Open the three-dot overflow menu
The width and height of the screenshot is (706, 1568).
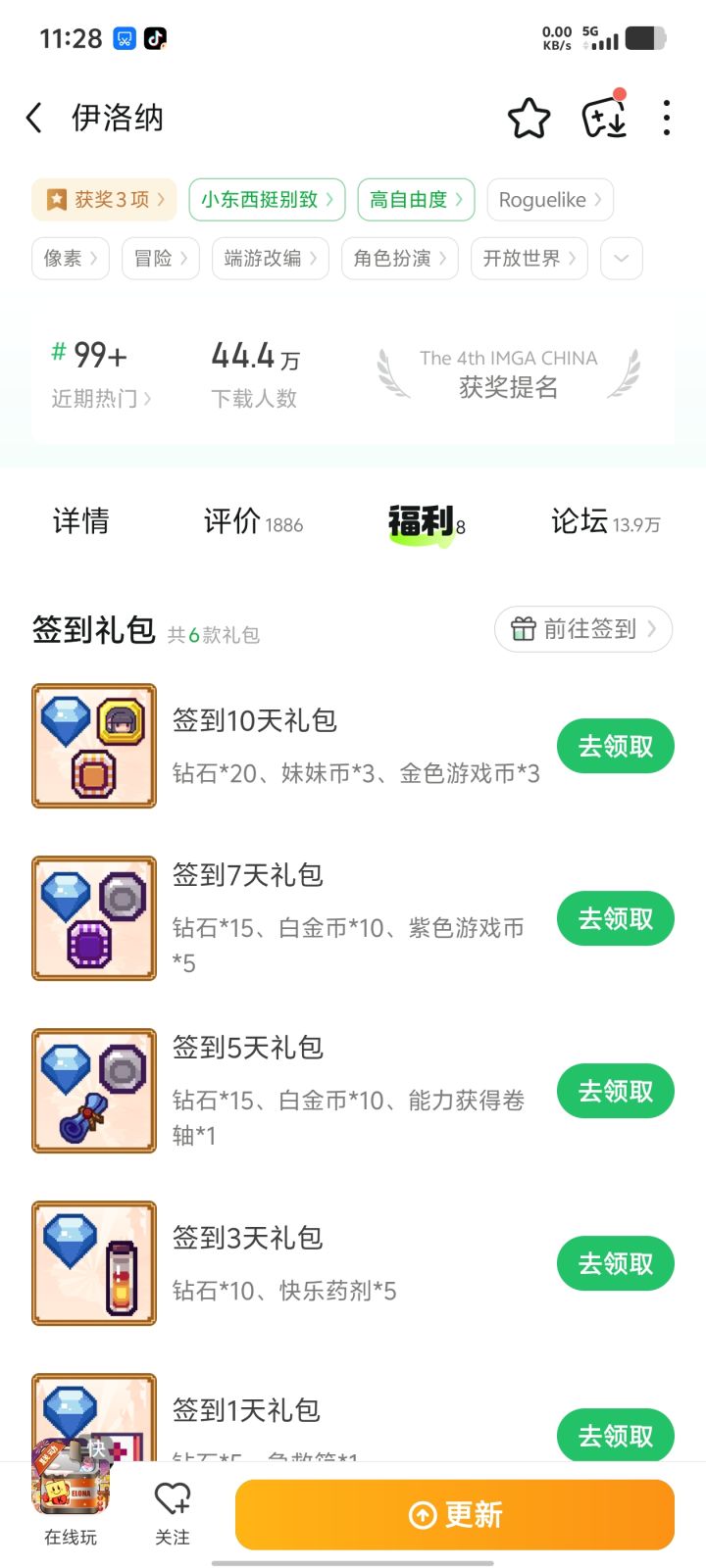coord(666,117)
